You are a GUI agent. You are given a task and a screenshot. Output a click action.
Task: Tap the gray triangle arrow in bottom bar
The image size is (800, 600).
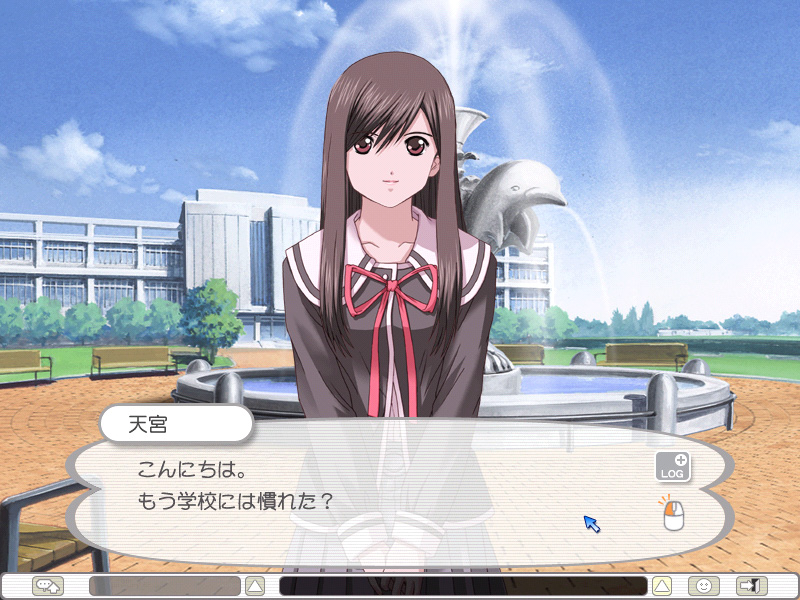(x=255, y=585)
